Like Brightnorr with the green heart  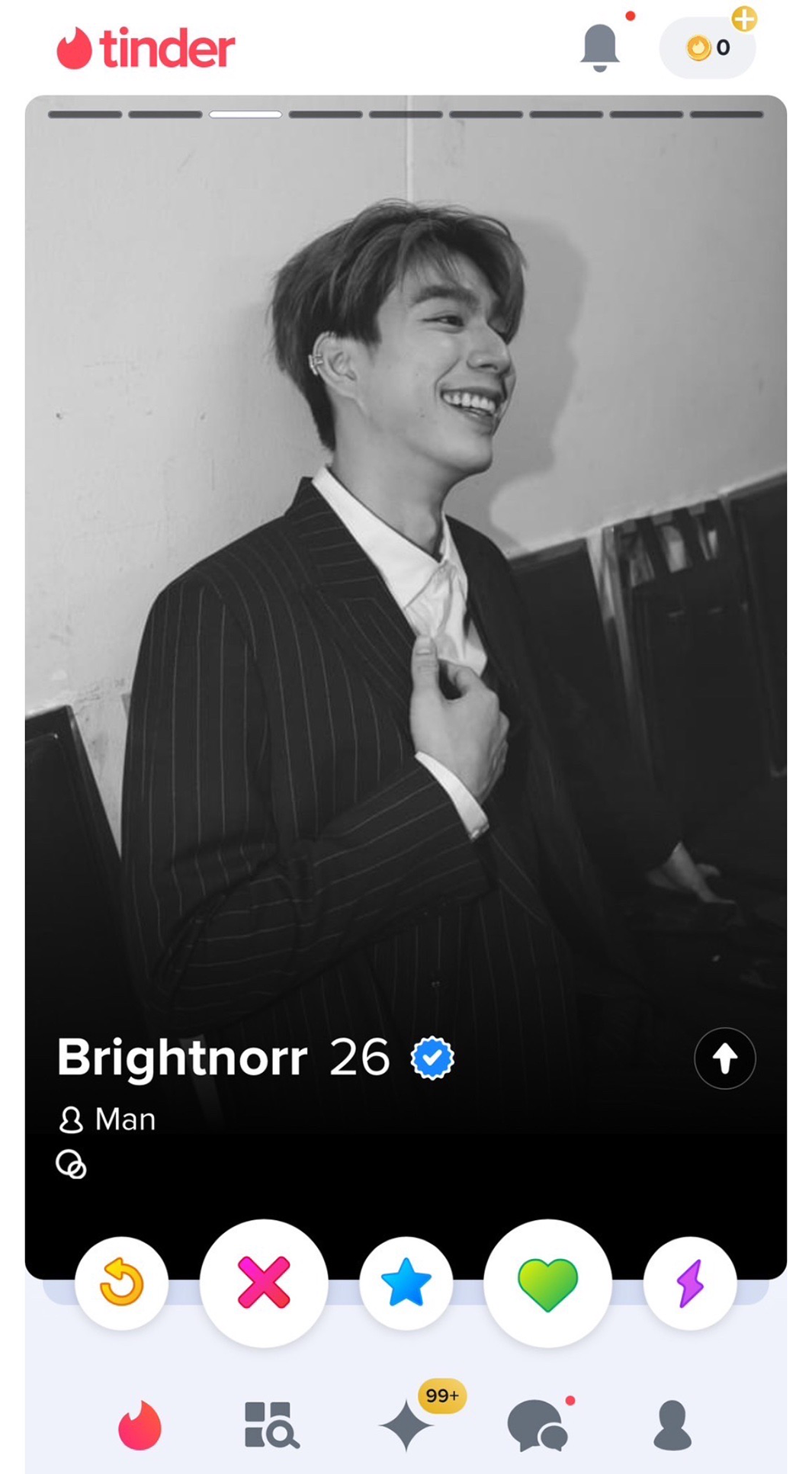point(547,1283)
